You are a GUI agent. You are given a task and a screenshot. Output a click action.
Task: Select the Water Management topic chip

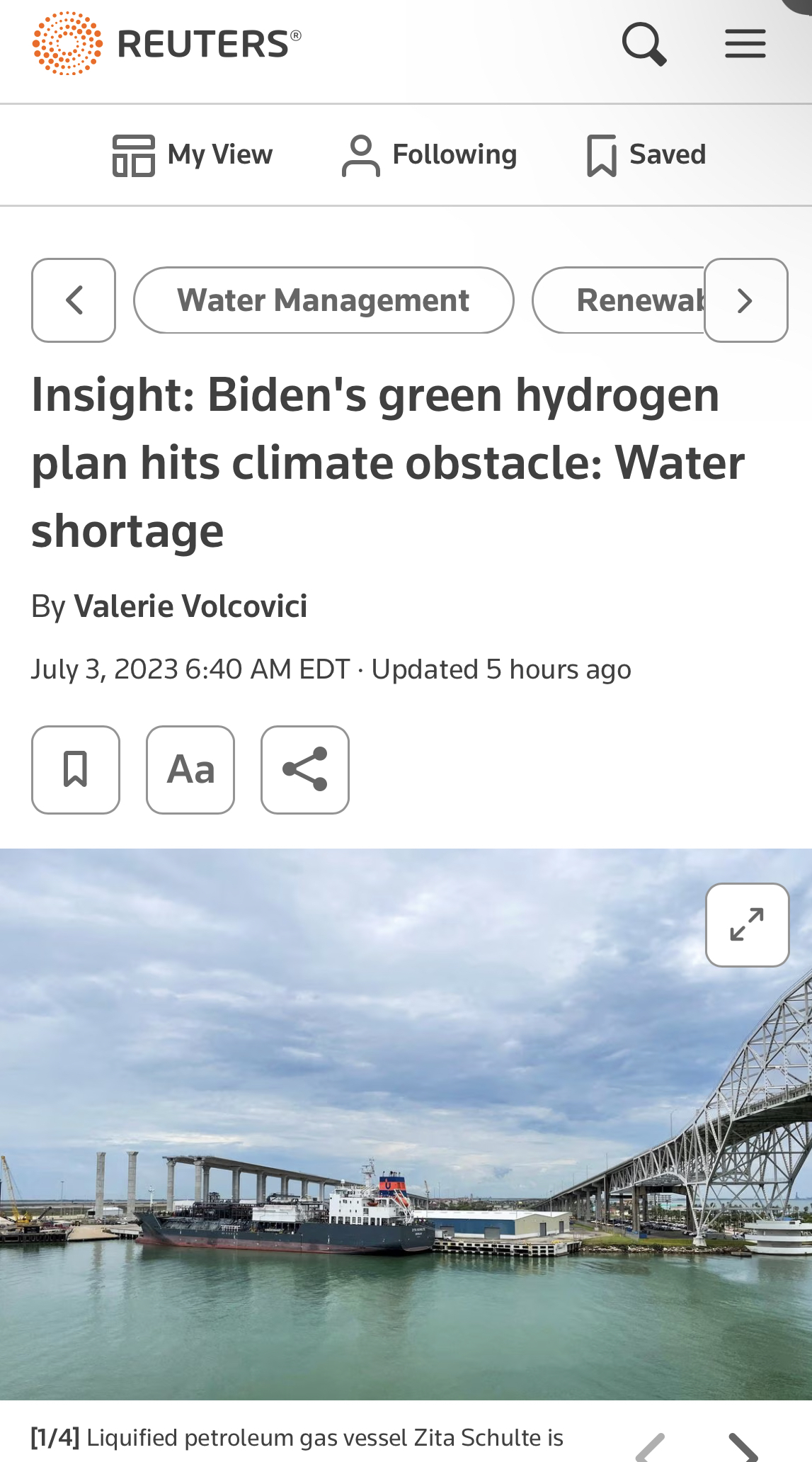pyautogui.click(x=324, y=300)
